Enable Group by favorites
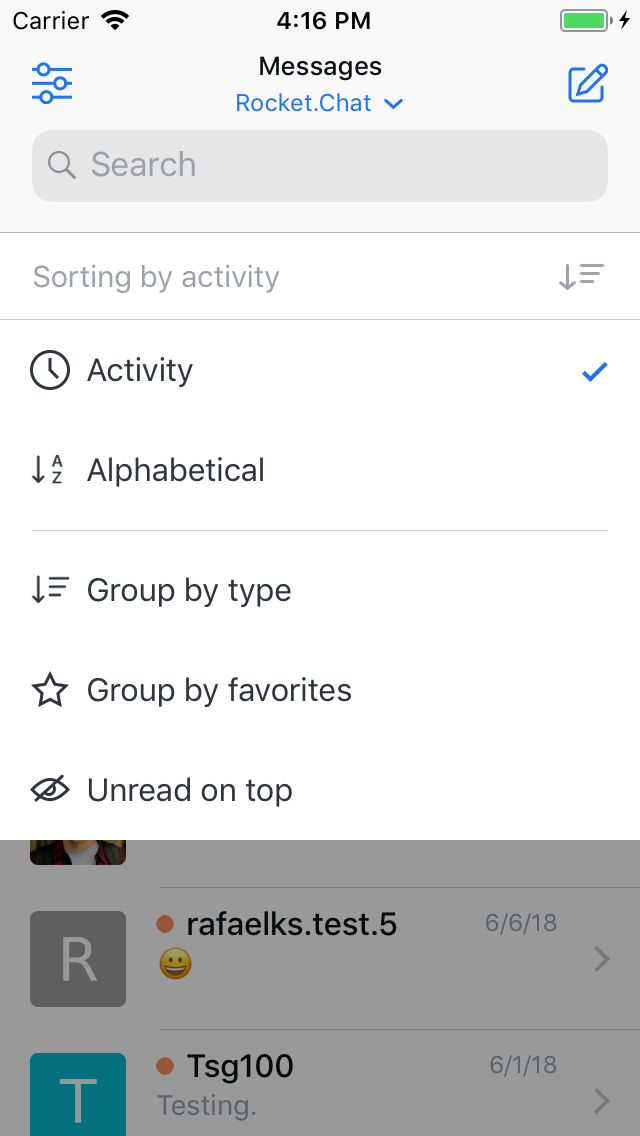Screen dimensions: 640x1136 [x=320, y=691]
